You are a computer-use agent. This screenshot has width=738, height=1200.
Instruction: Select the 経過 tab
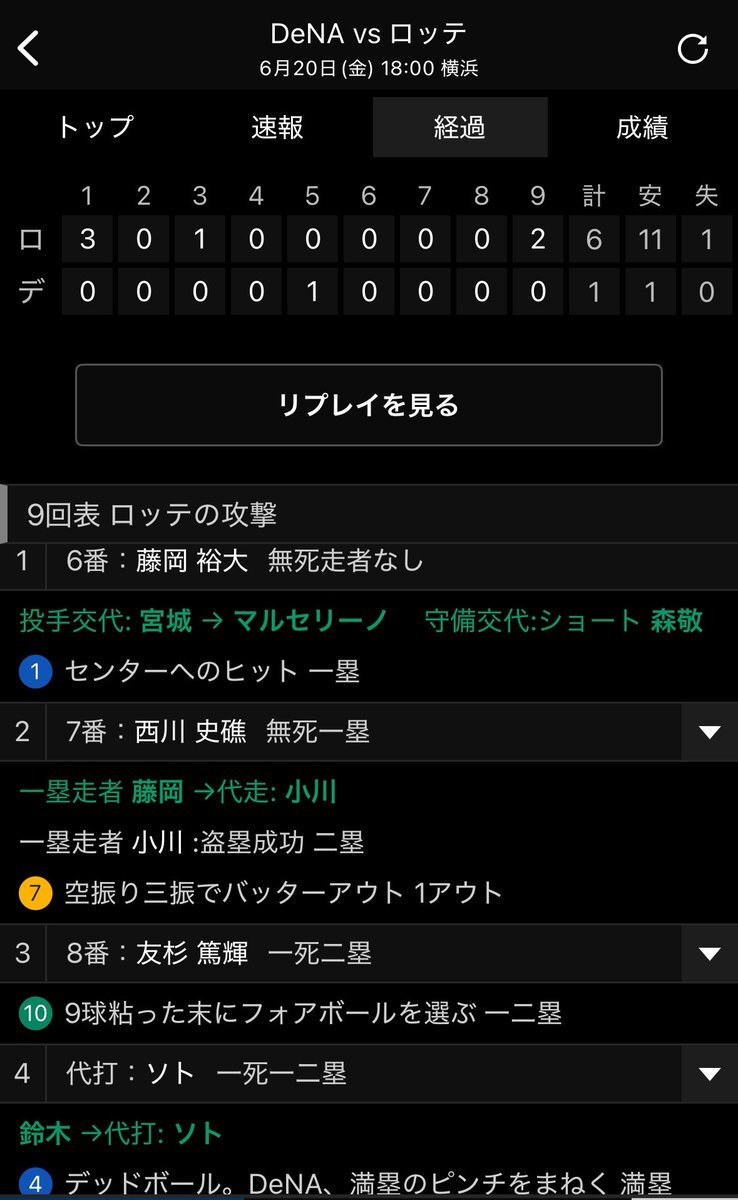(460, 127)
